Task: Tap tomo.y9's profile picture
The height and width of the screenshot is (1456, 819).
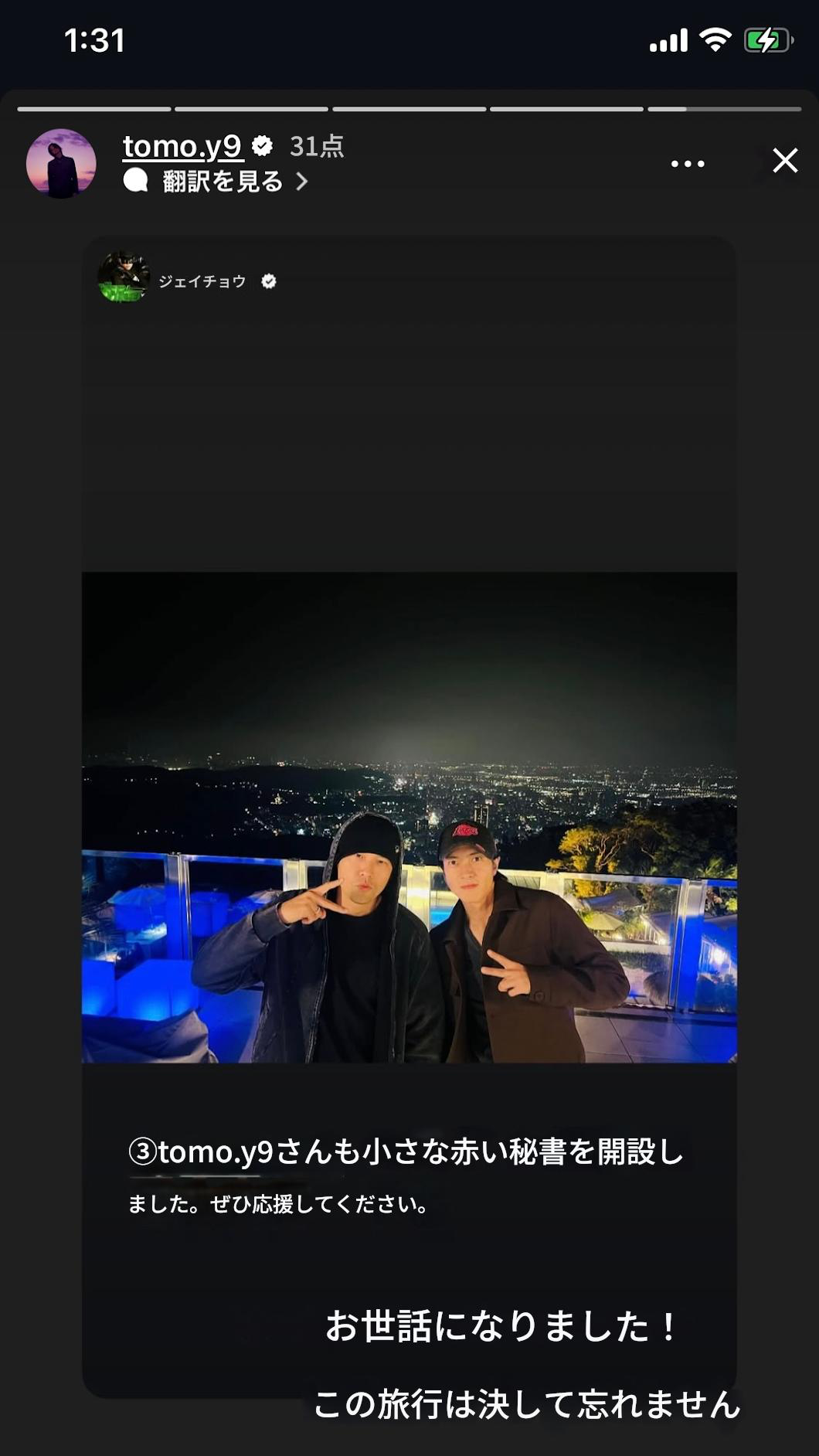Action: click(61, 164)
